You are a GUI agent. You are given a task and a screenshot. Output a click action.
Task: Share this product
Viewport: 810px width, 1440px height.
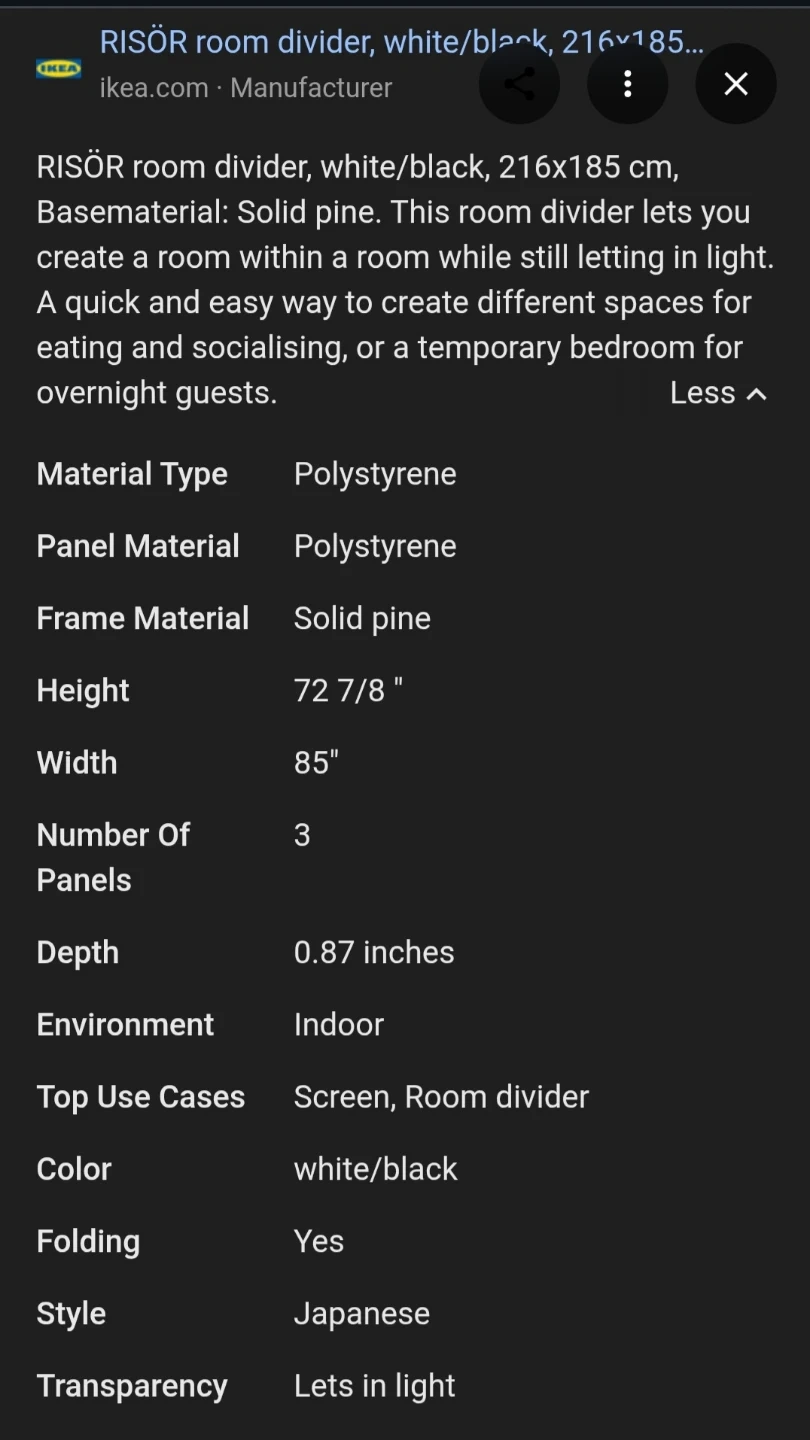click(519, 84)
